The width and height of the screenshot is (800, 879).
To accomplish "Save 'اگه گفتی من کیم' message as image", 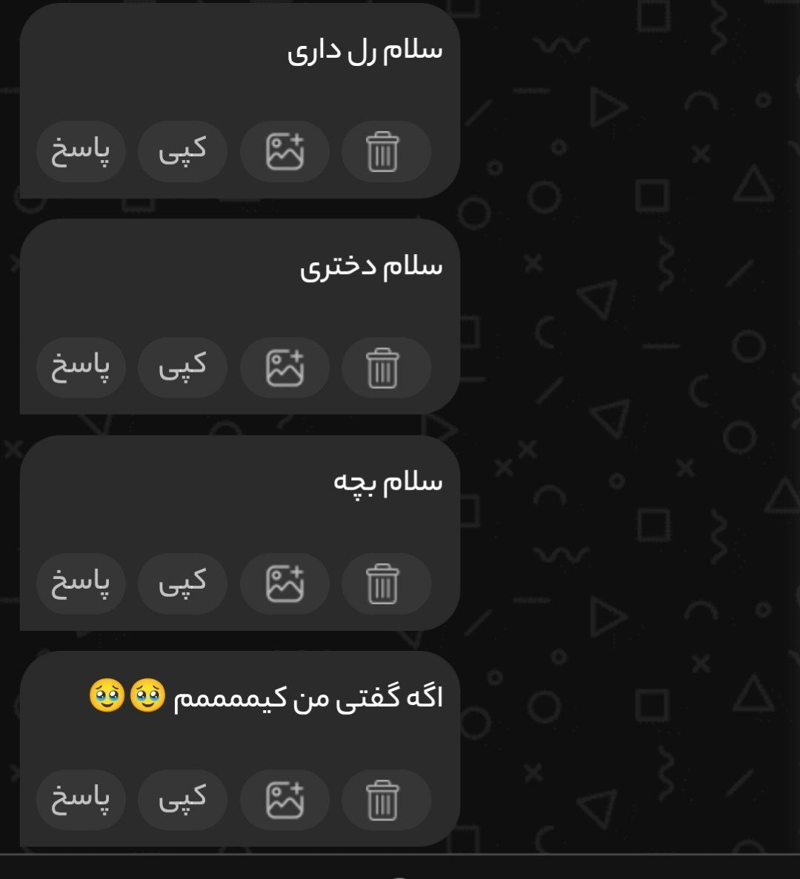I will coord(285,800).
